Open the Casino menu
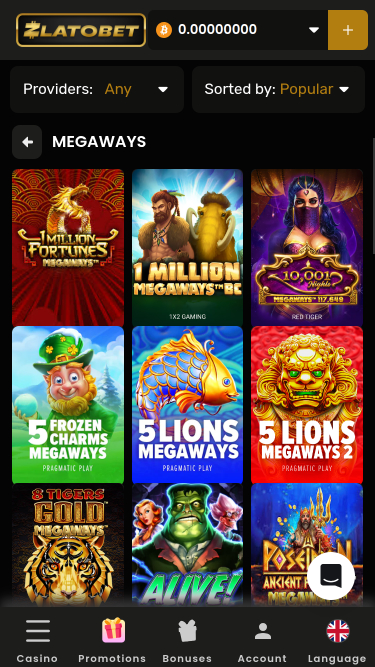Image resolution: width=375 pixels, height=667 pixels. [37, 640]
